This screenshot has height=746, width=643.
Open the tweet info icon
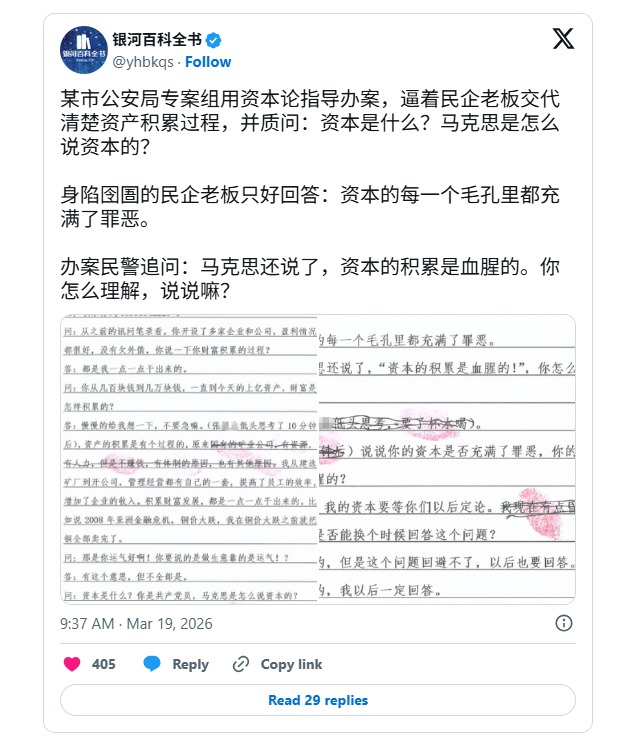coord(564,623)
